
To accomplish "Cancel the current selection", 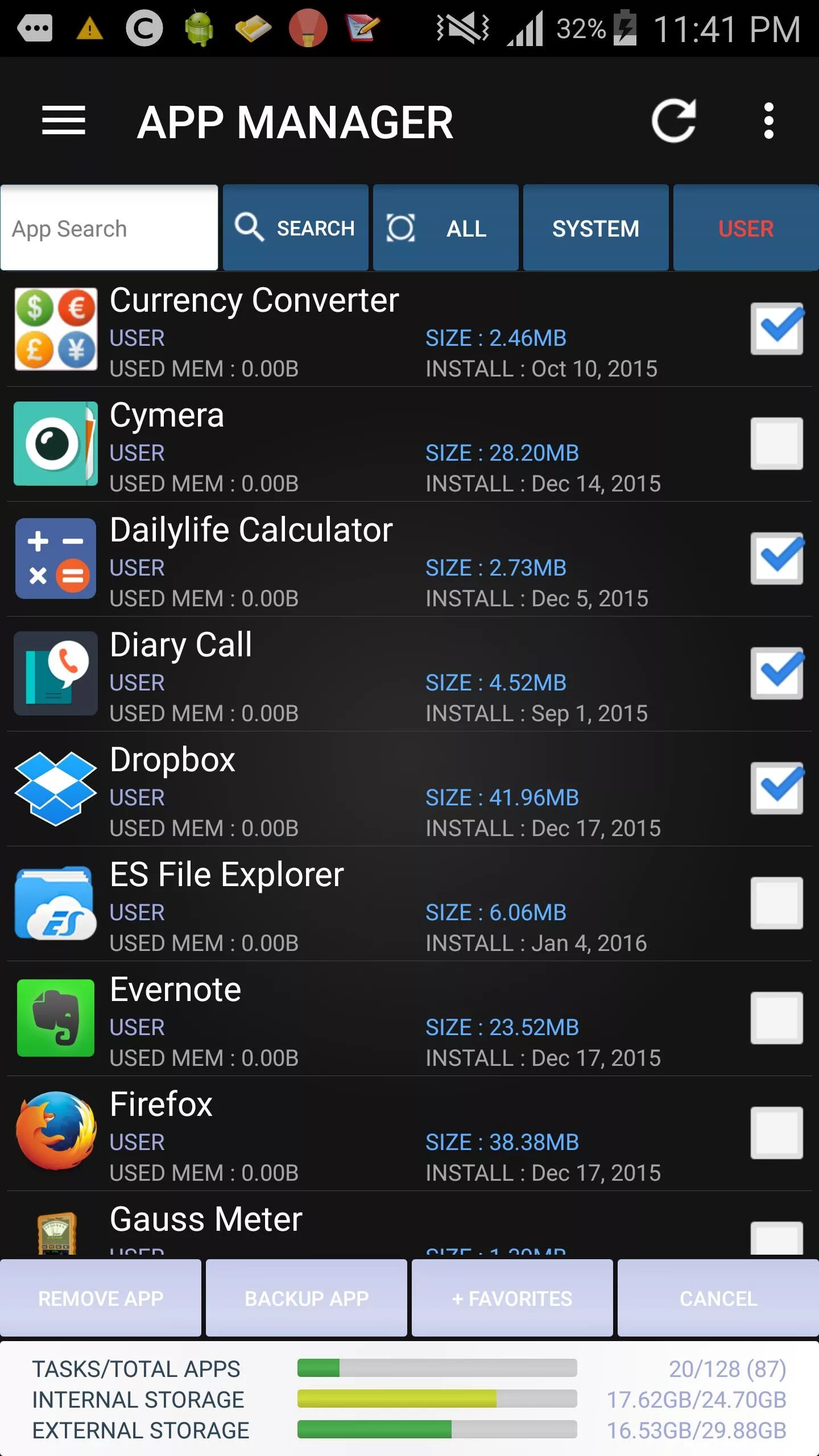I will pyautogui.click(x=718, y=1298).
